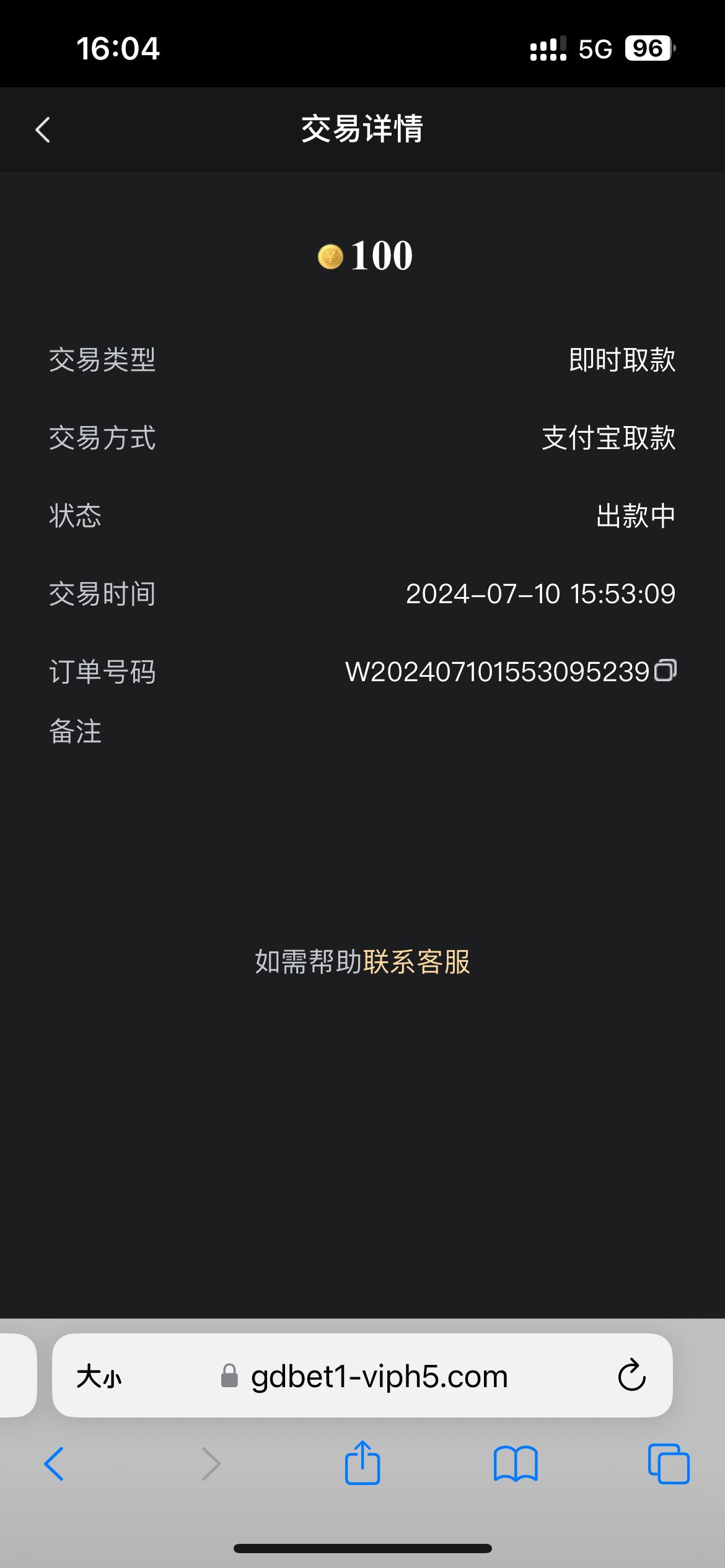
Task: Open the 联系客服 support link
Action: [416, 962]
